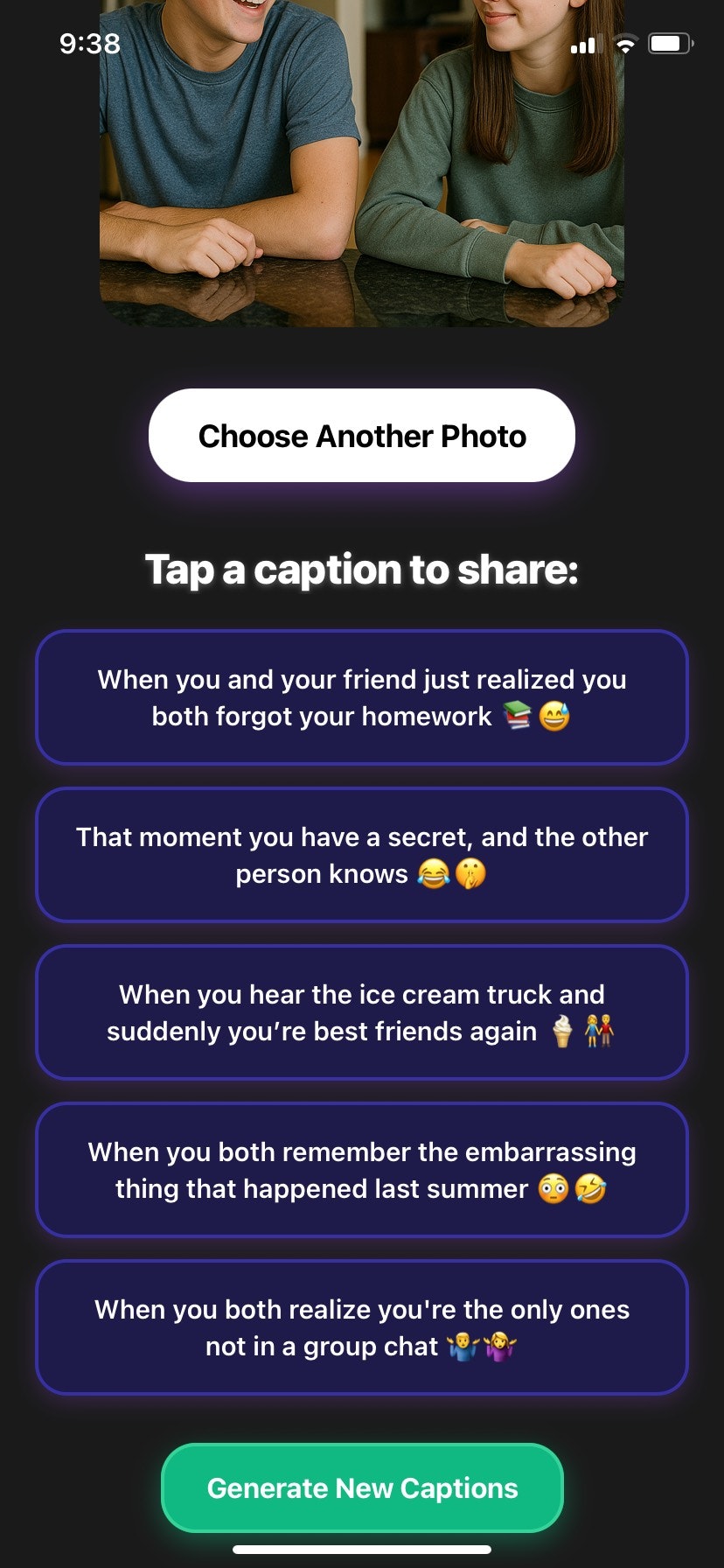
Task: Select the caption about having a secret
Action: pyautogui.click(x=362, y=855)
